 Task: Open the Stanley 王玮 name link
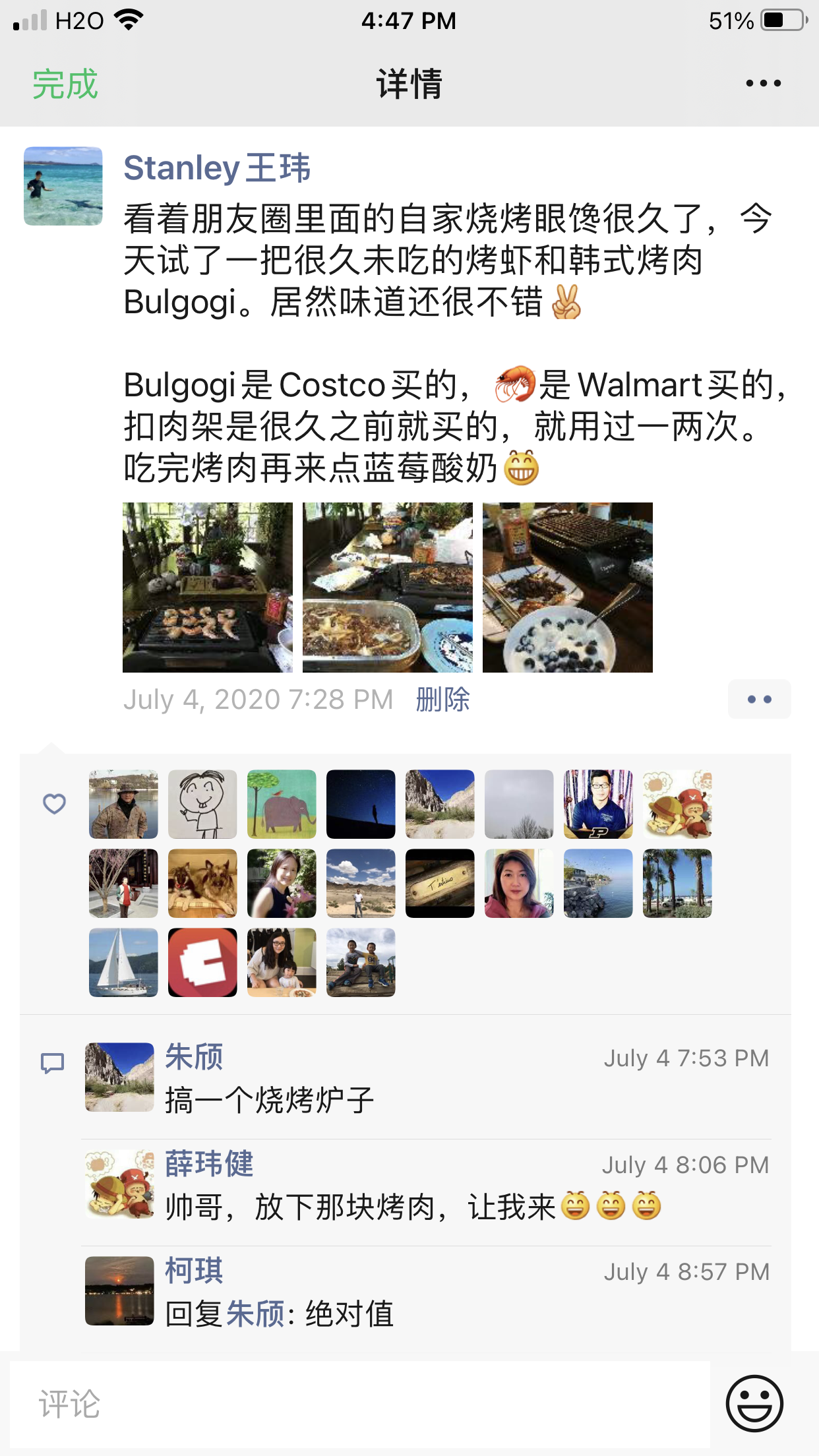[217, 167]
